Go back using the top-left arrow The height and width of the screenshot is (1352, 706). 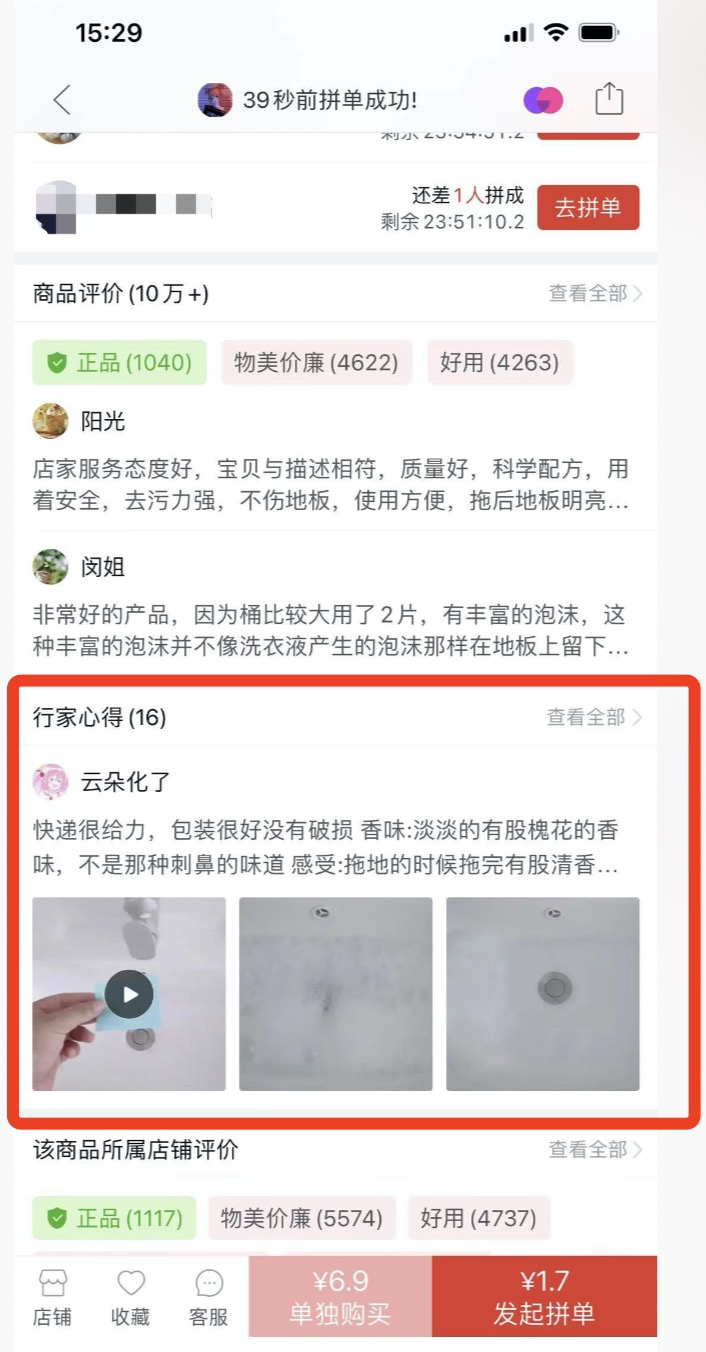62,100
